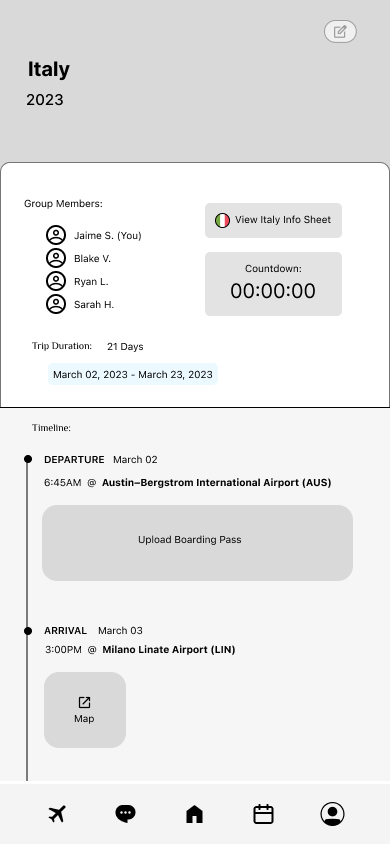Open the profile tab
390x844 pixels.
(332, 814)
